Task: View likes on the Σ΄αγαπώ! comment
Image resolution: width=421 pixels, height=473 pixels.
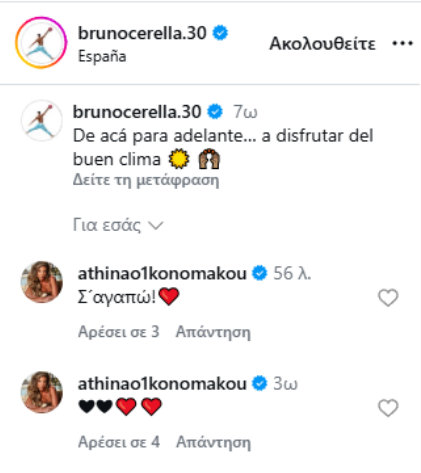Action: (119, 332)
